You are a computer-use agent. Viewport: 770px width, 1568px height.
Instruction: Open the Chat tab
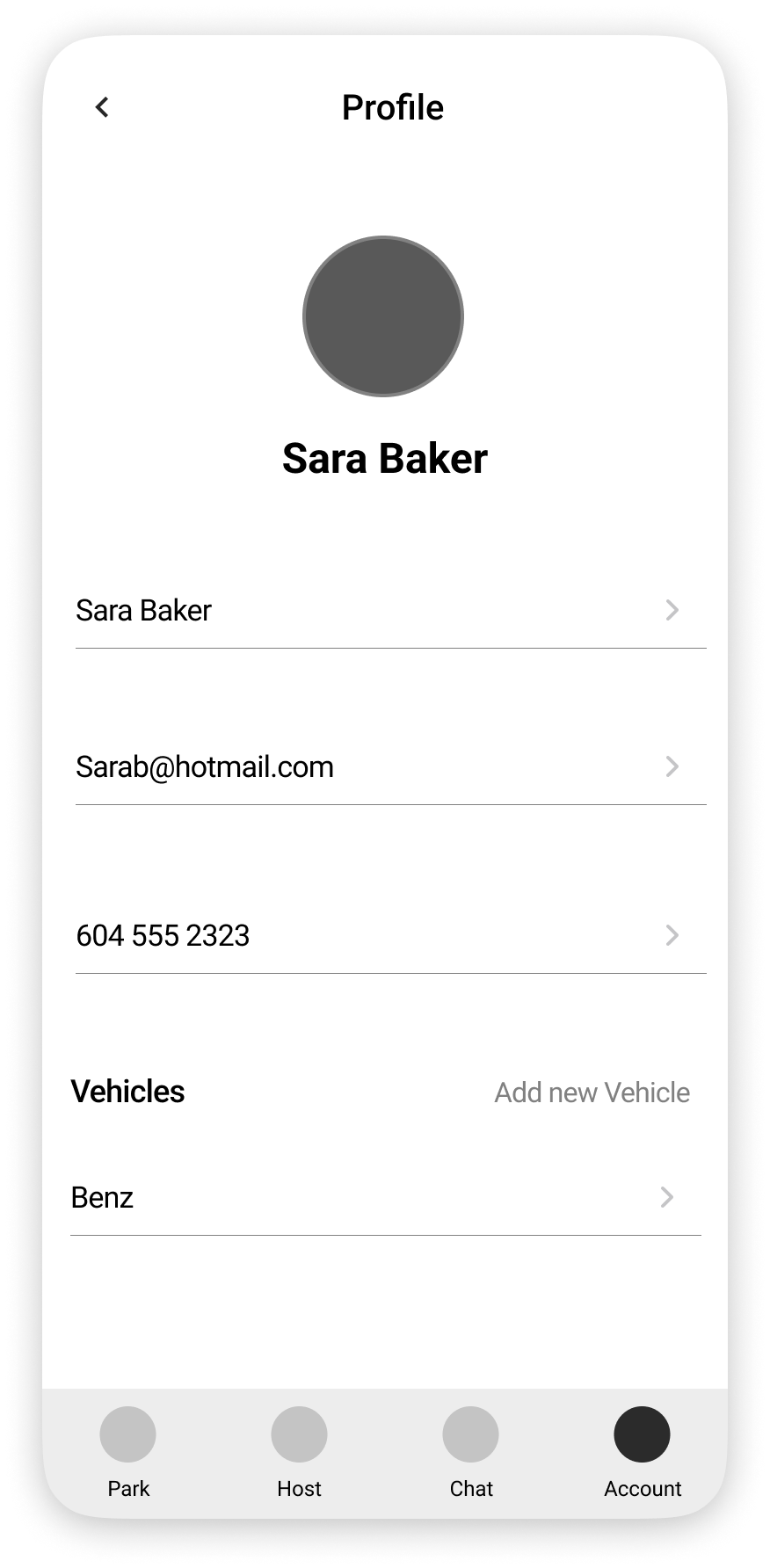(471, 1450)
